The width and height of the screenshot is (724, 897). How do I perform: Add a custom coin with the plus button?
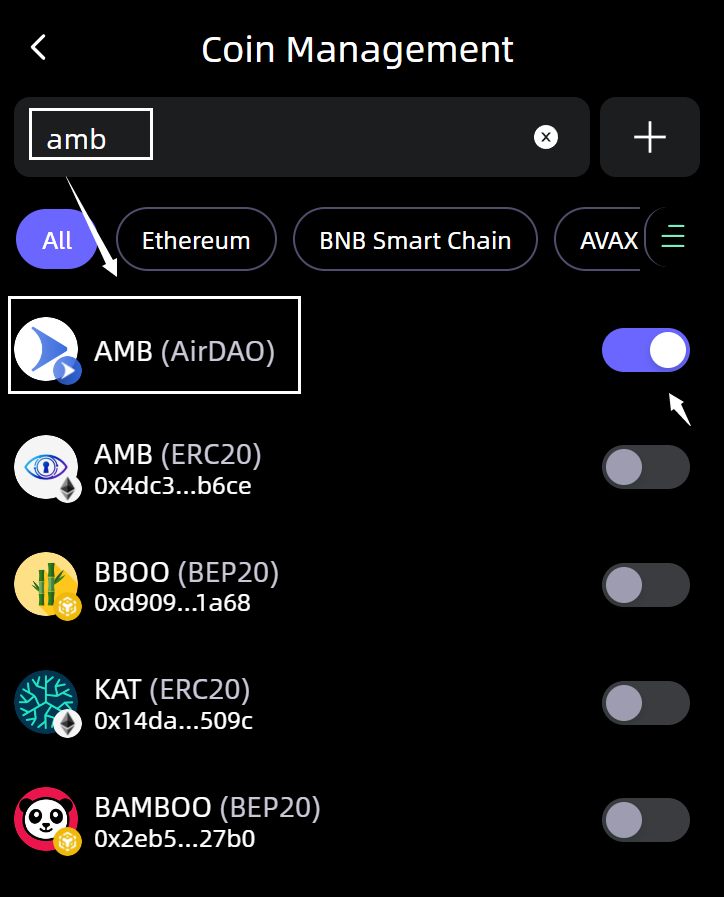point(649,137)
